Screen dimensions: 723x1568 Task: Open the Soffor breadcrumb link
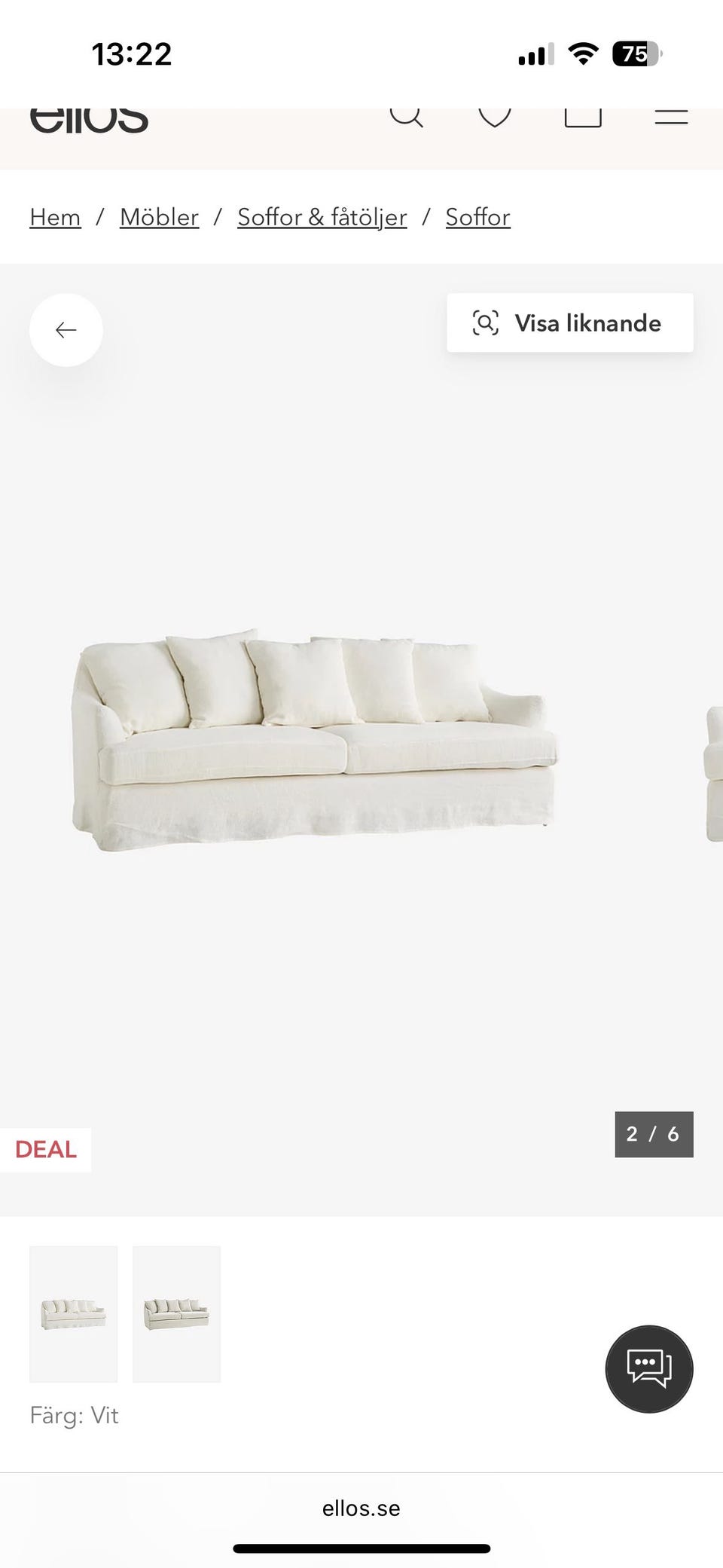point(477,217)
